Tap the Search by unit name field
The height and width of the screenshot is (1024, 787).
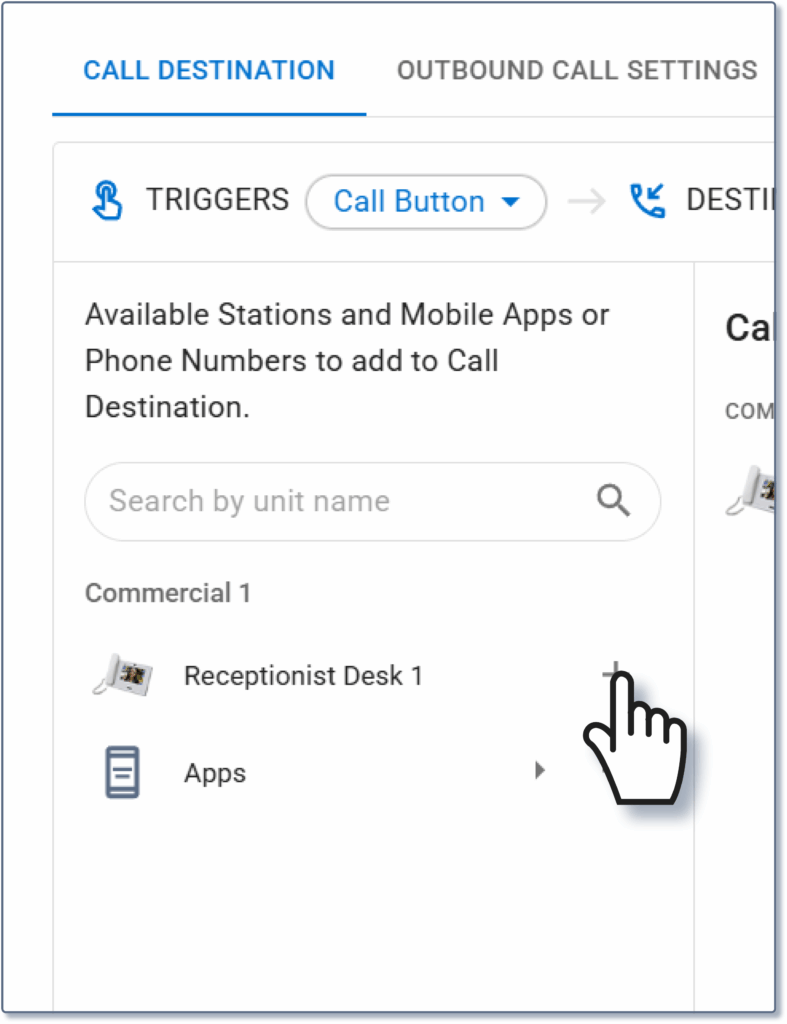coord(350,501)
